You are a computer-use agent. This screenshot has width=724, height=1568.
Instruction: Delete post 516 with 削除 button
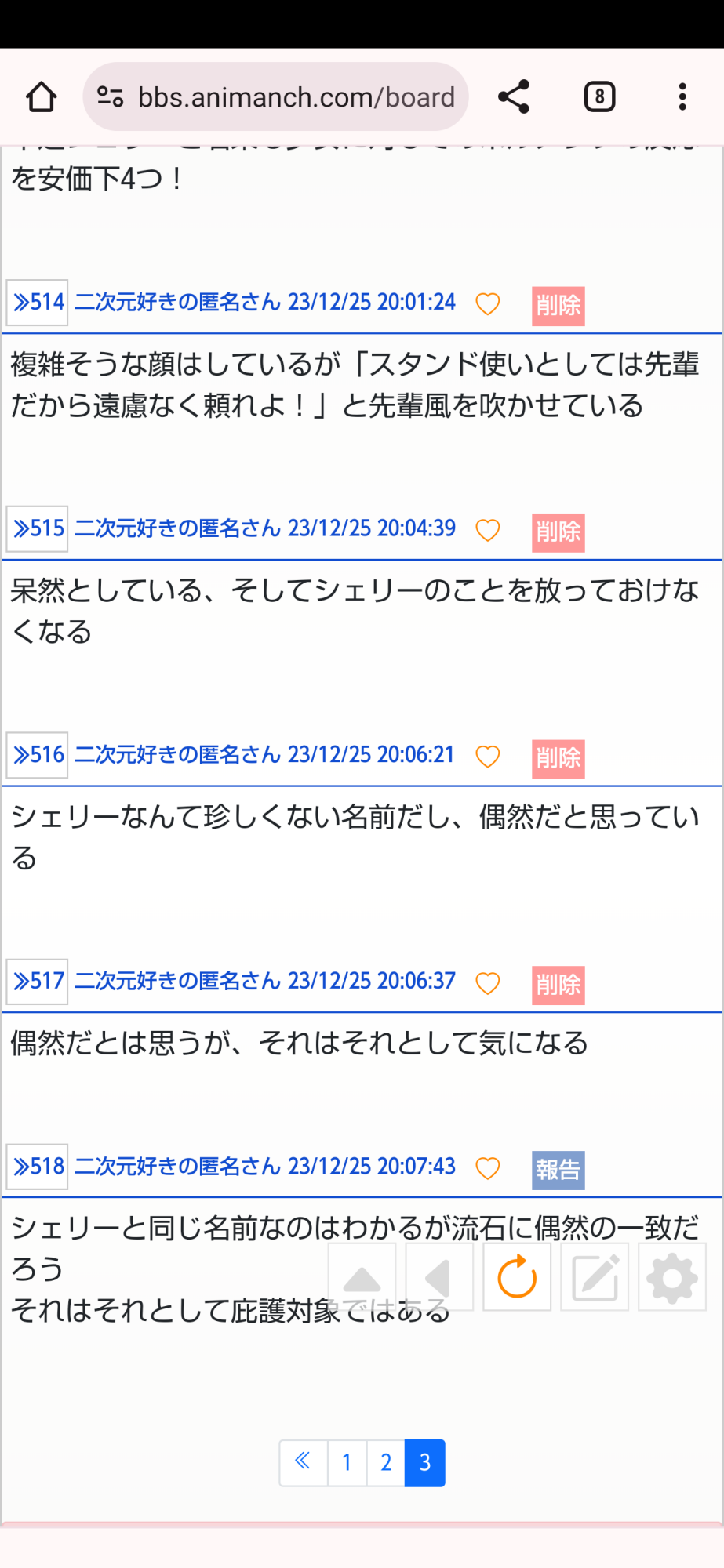[558, 759]
